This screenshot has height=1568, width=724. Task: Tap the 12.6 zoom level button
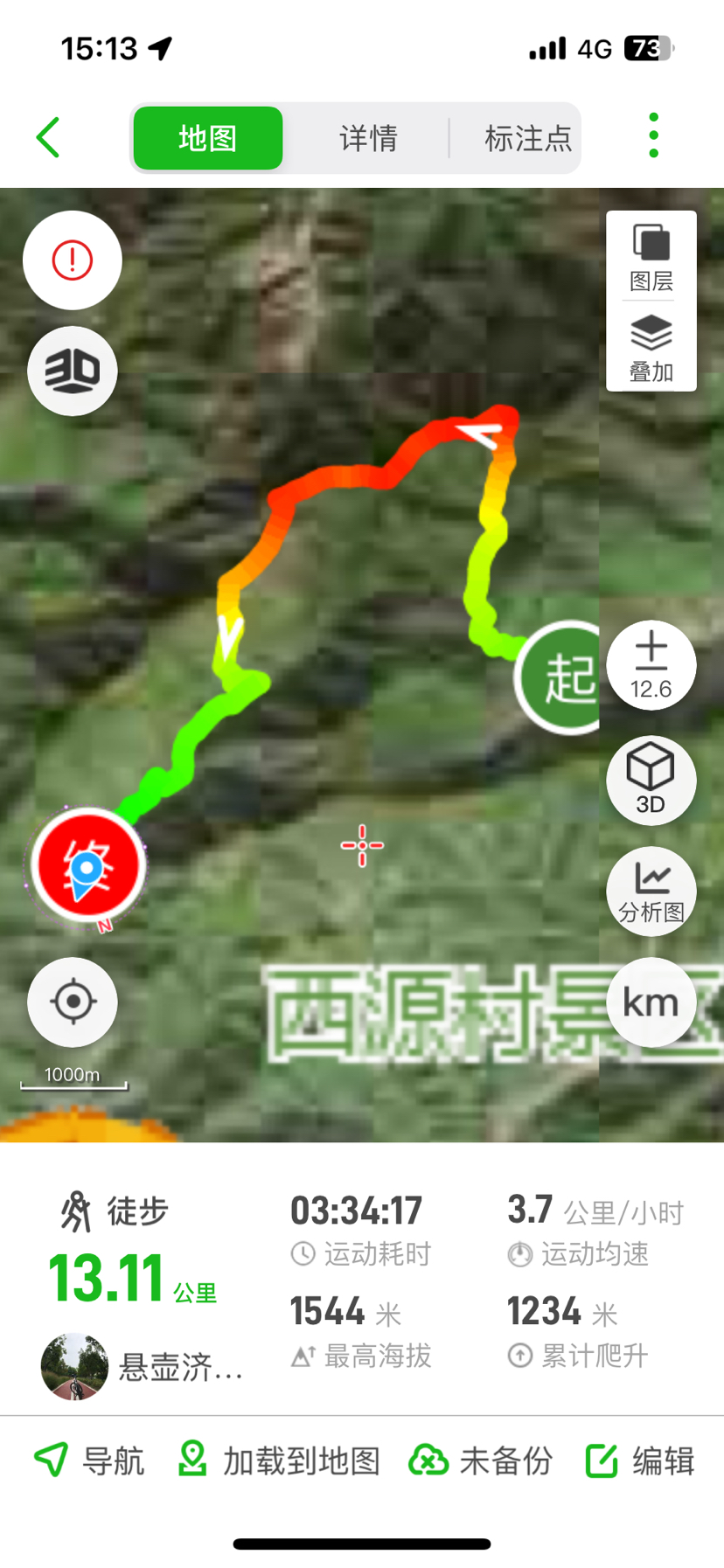[x=651, y=666]
